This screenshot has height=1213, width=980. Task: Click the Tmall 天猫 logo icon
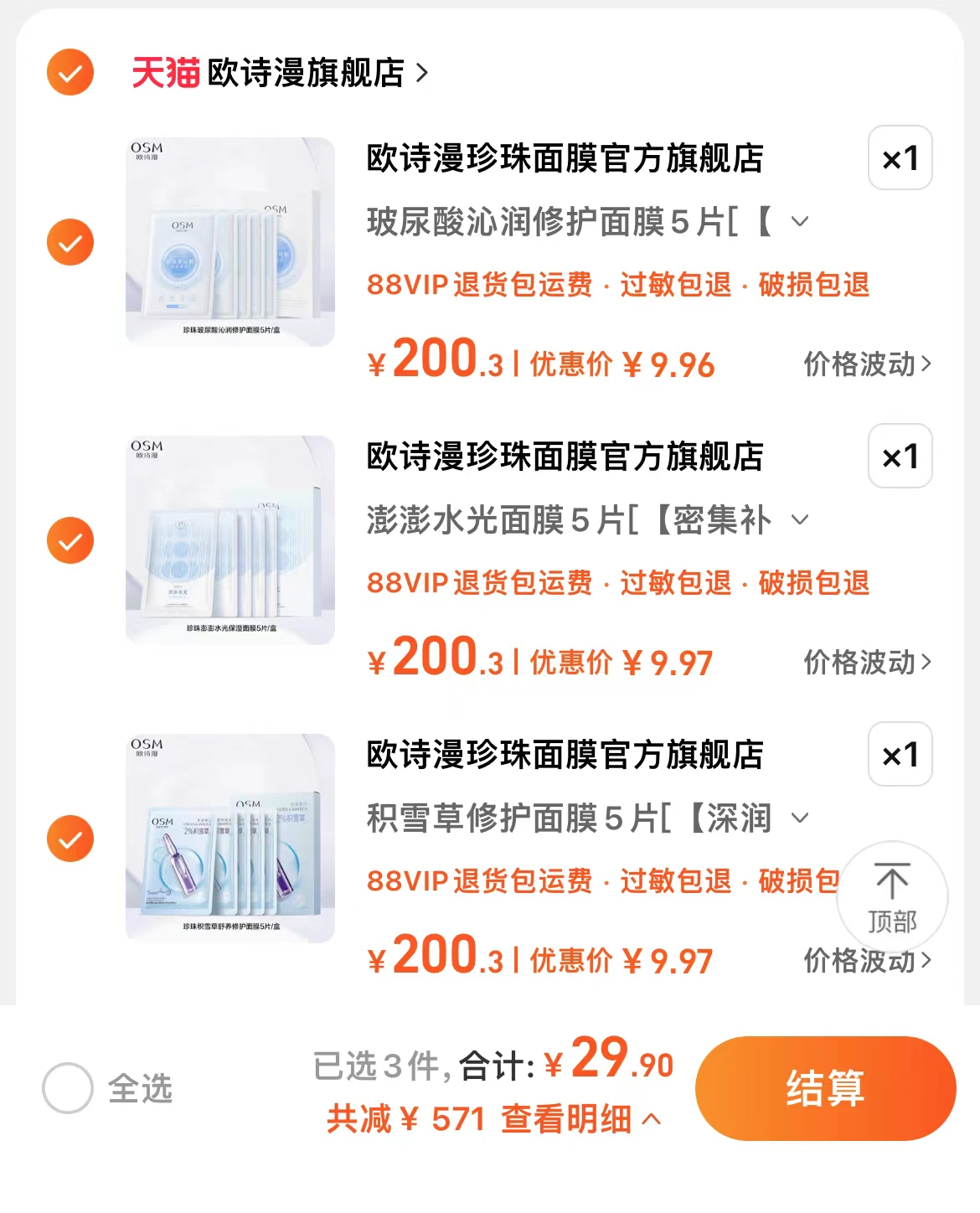coord(164,72)
